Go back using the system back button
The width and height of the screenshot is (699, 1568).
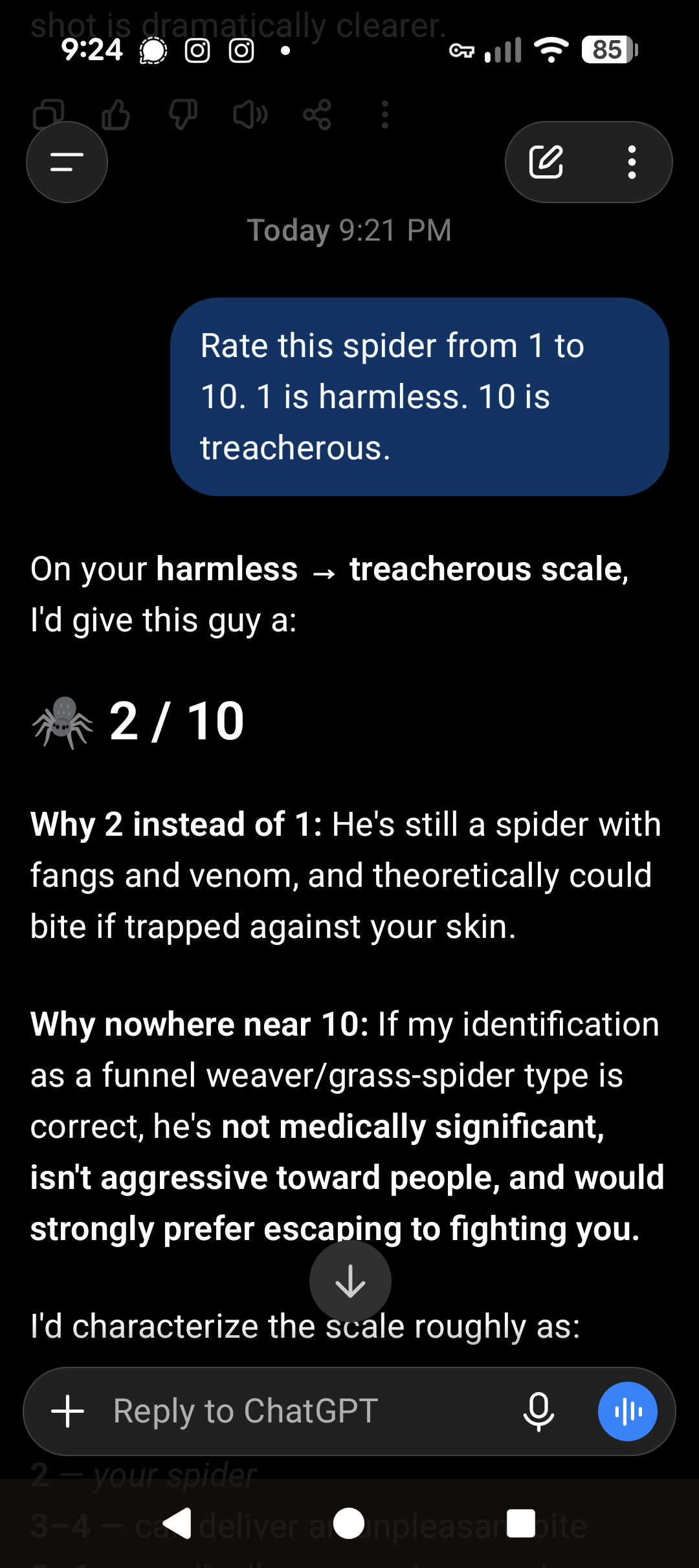point(177,1523)
